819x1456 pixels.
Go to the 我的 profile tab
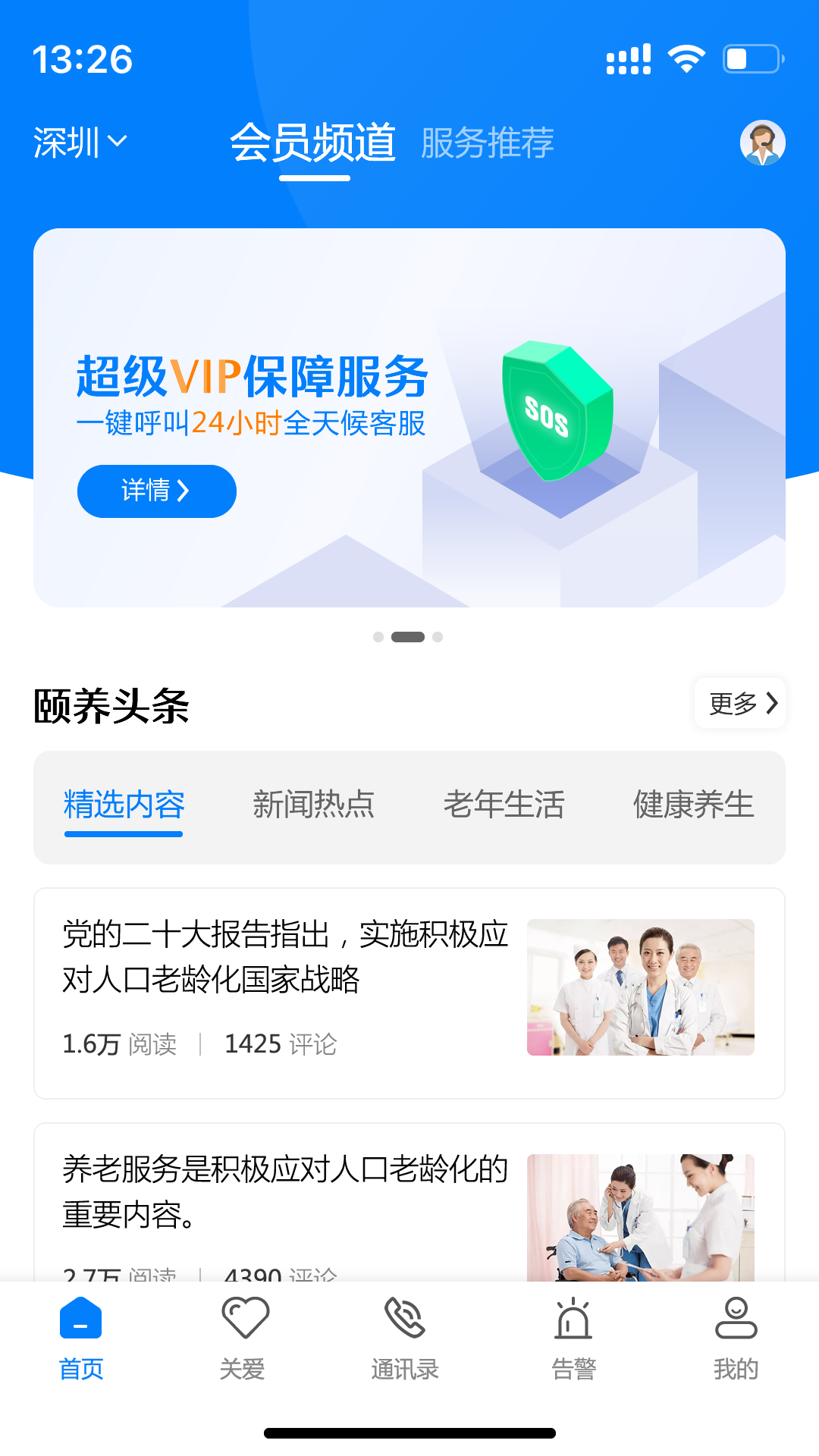(736, 1338)
